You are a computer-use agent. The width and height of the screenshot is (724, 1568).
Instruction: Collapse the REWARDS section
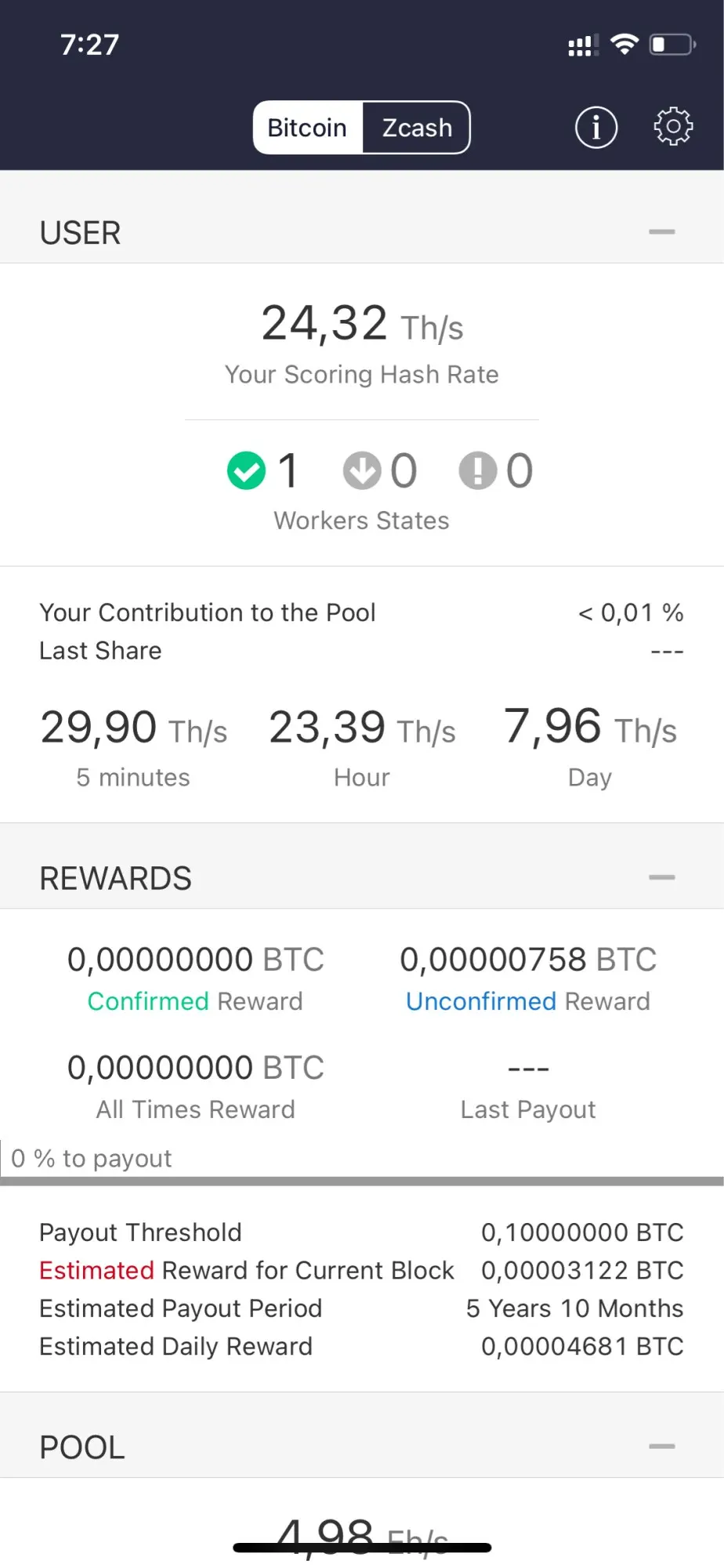tap(662, 877)
